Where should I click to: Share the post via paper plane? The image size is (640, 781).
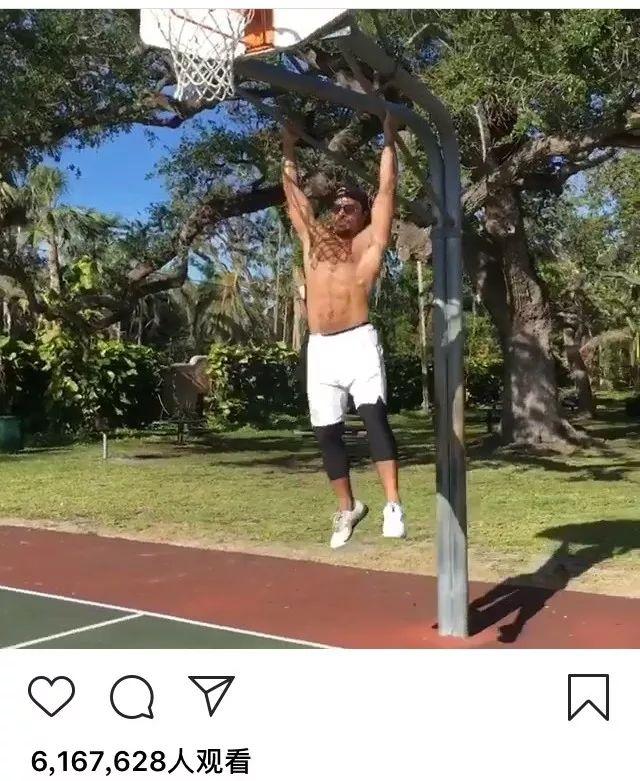(211, 695)
